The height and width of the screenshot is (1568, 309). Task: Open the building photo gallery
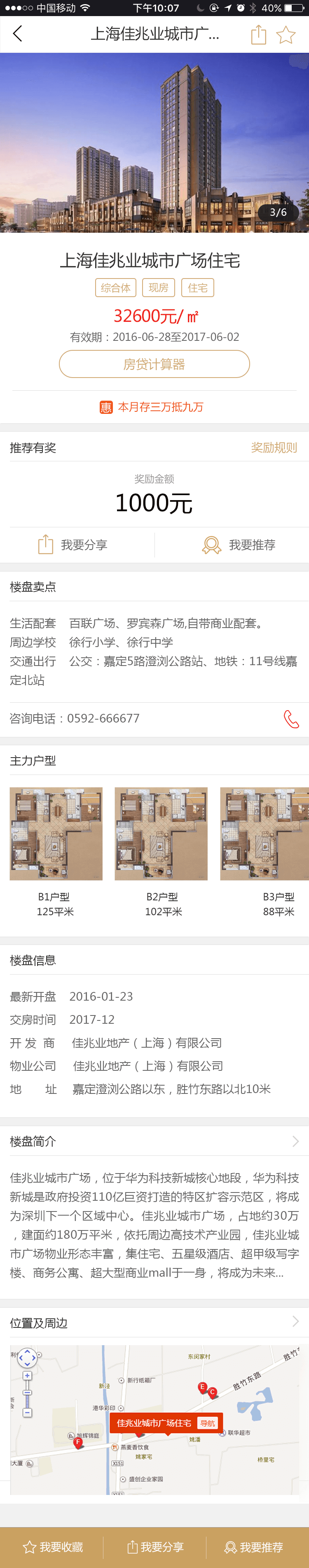(154, 142)
